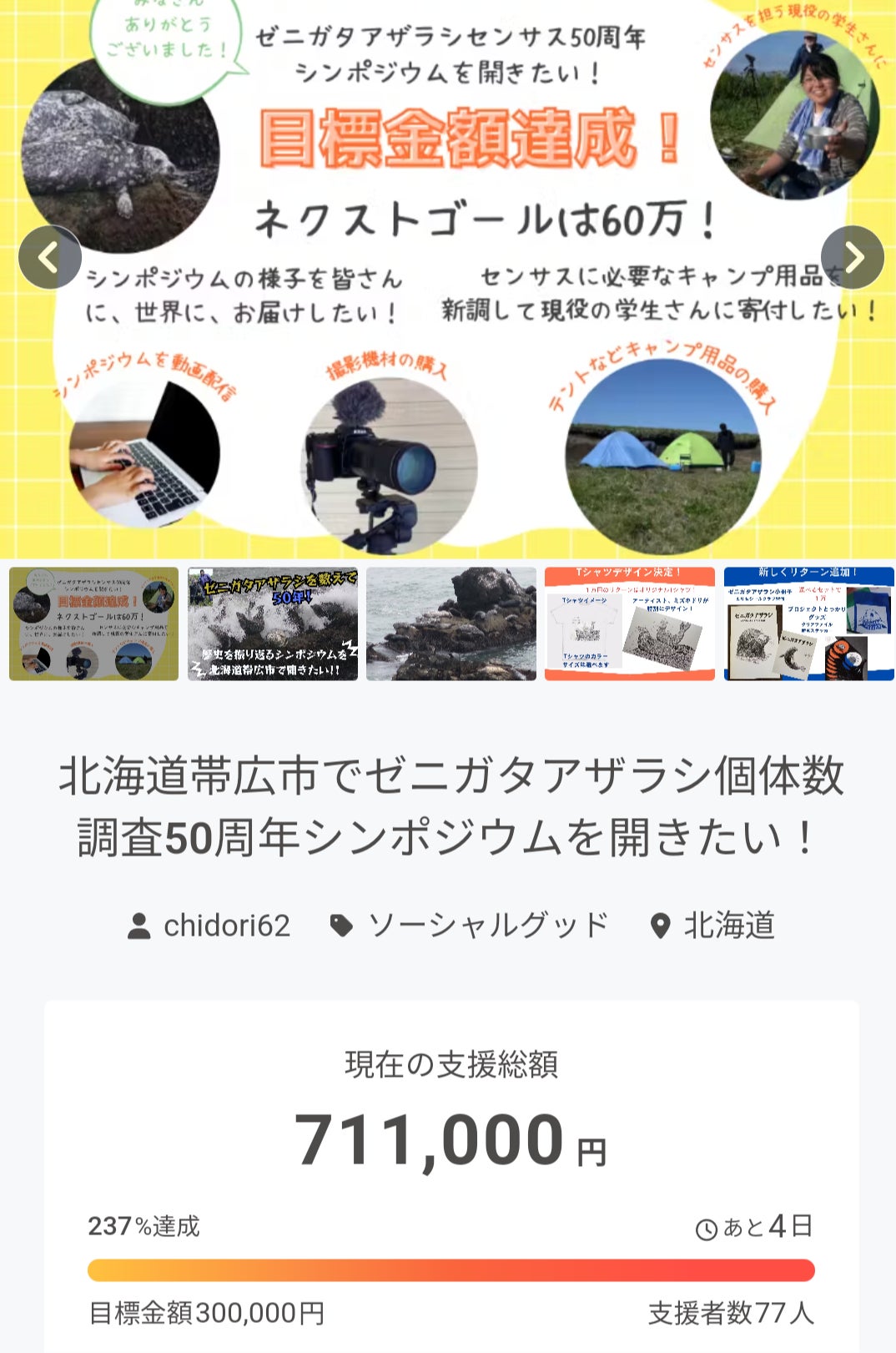896x1353 pixels.
Task: Select the seals on rocks photo thumbnail
Action: point(451,623)
